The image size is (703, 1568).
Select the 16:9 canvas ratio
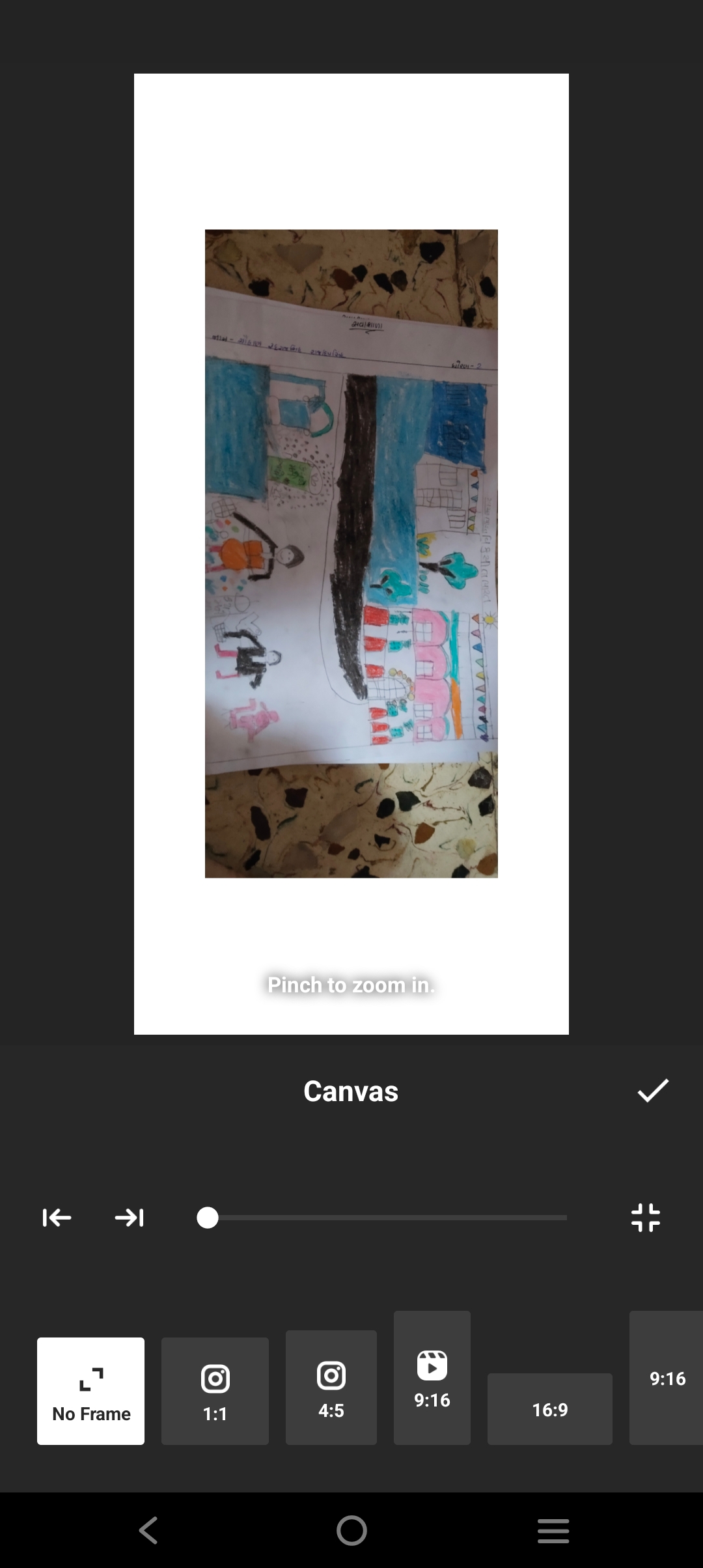coord(549,1409)
